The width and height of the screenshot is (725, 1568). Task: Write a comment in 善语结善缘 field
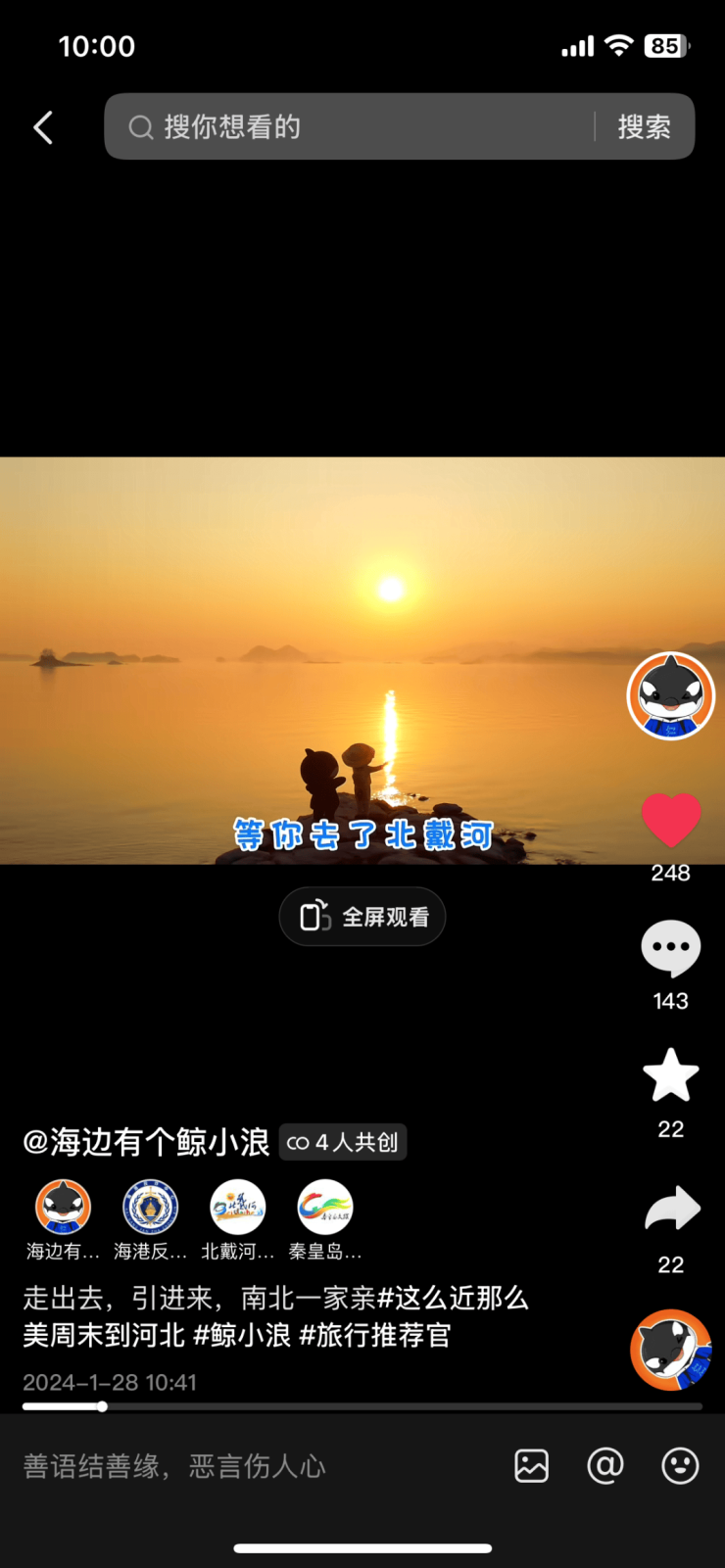coord(245,1466)
